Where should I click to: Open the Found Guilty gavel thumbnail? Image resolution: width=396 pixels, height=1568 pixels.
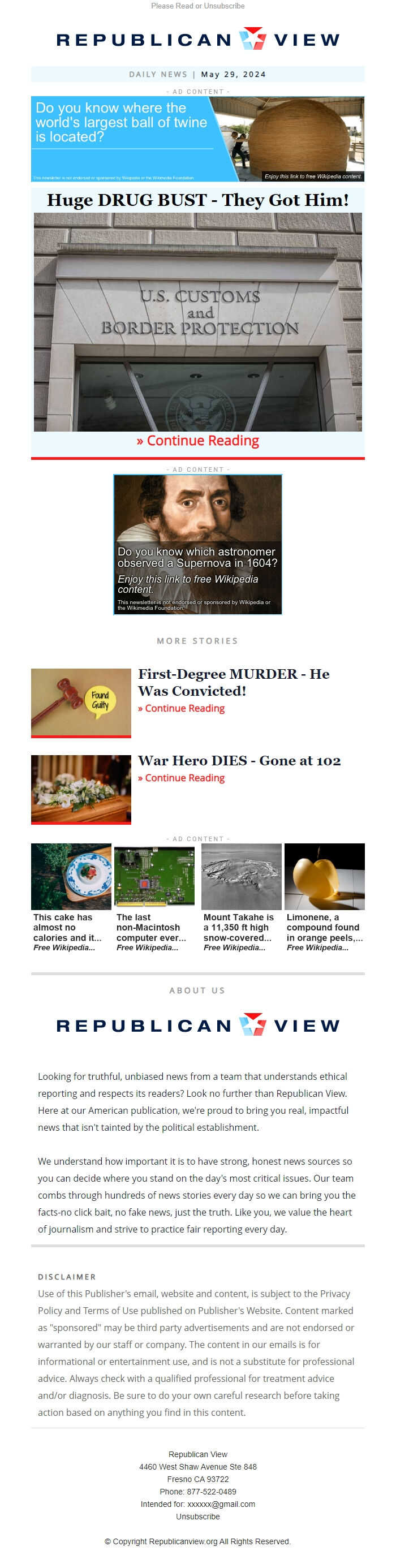pos(81,703)
